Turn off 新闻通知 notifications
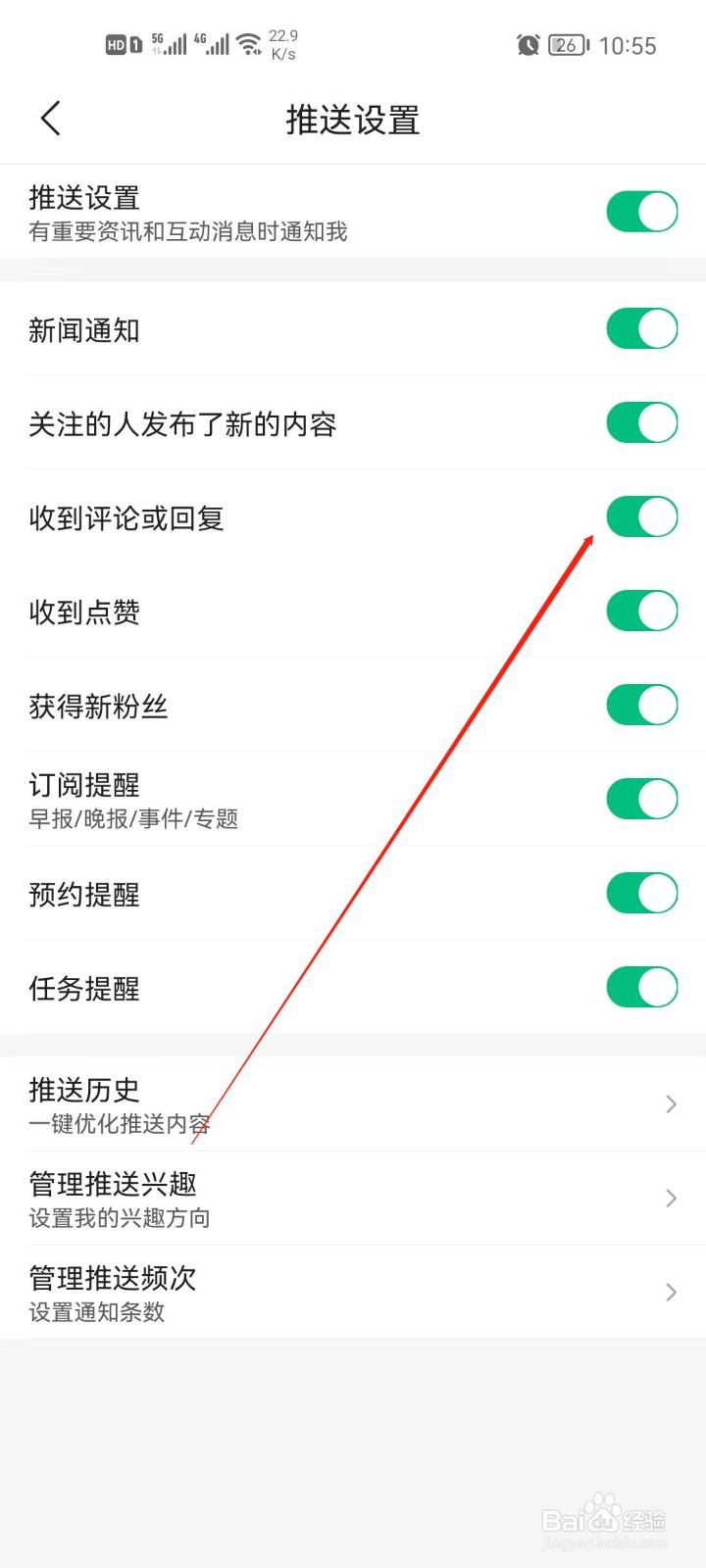The width and height of the screenshot is (706, 1568). (641, 328)
